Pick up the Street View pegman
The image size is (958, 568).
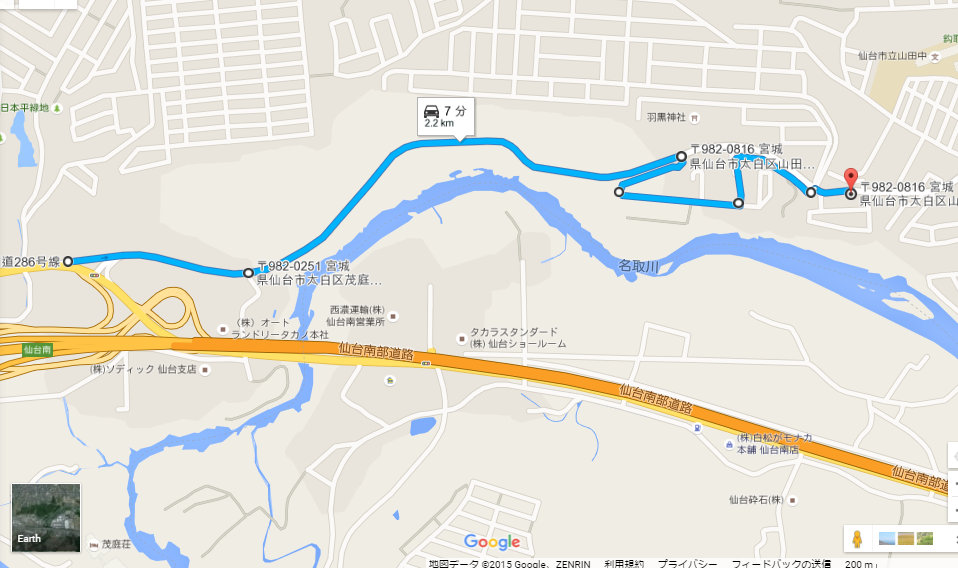857,539
